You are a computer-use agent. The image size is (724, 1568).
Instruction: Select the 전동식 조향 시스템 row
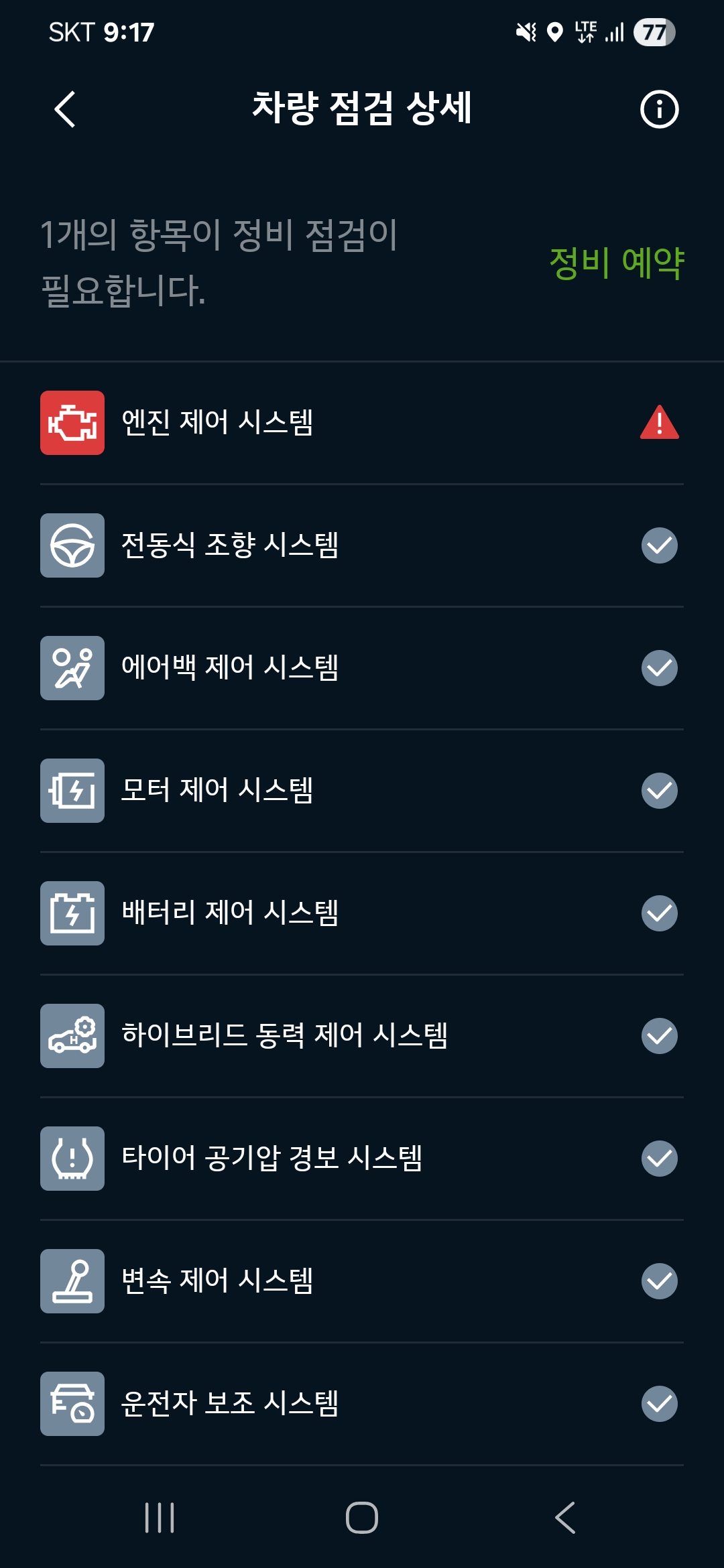pyautogui.click(x=362, y=545)
